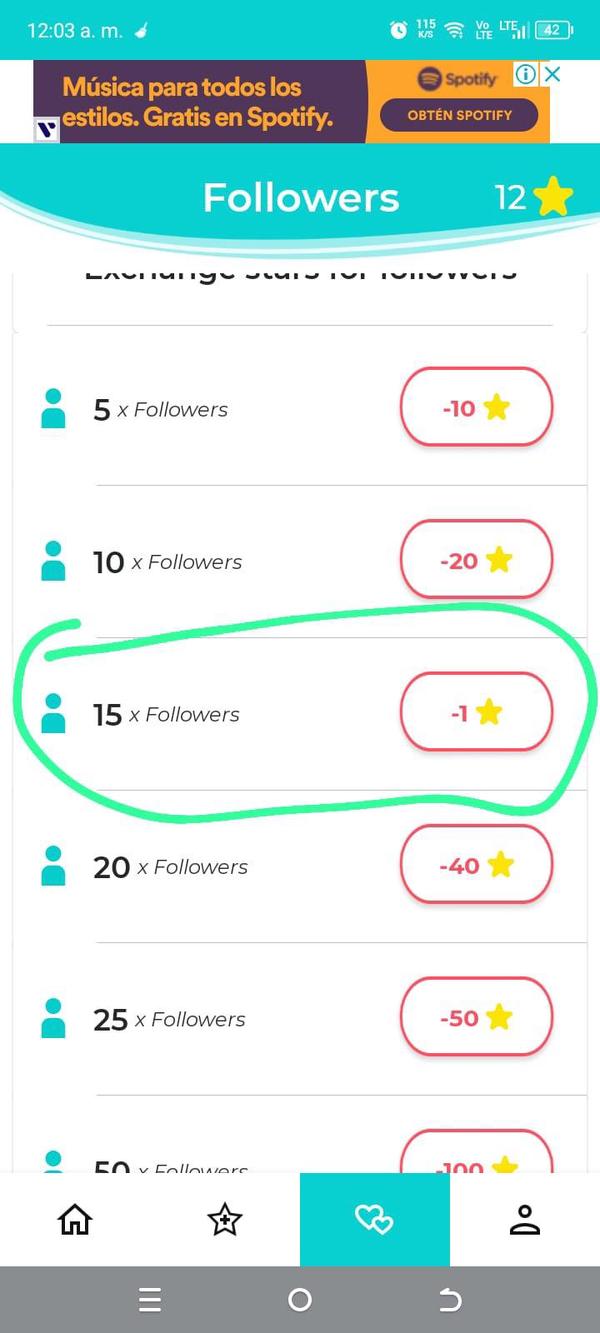Exchange 10 stars for 5 followers
This screenshot has width=600, height=1333.
pos(476,407)
